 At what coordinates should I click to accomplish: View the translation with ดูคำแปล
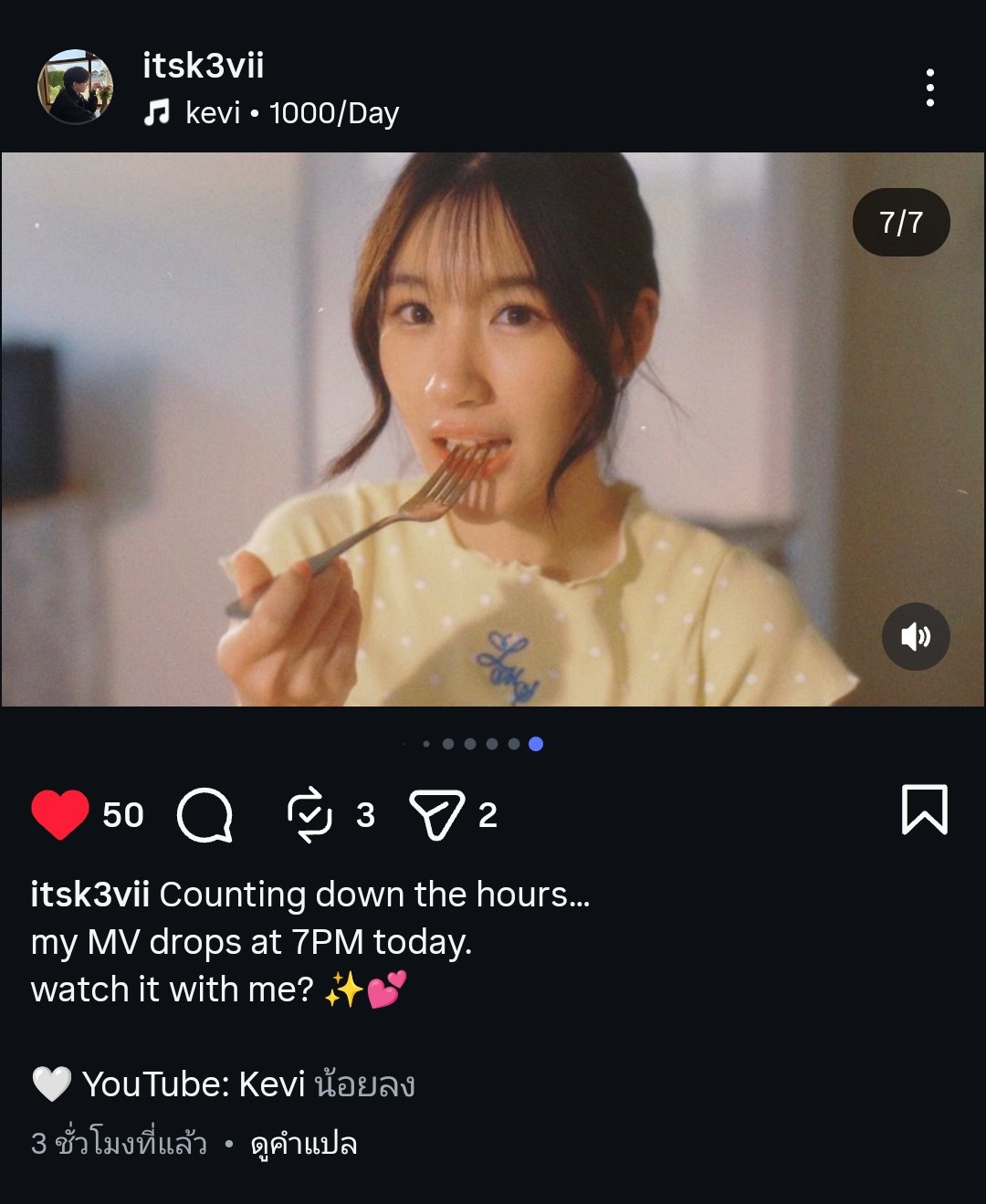(x=303, y=1144)
